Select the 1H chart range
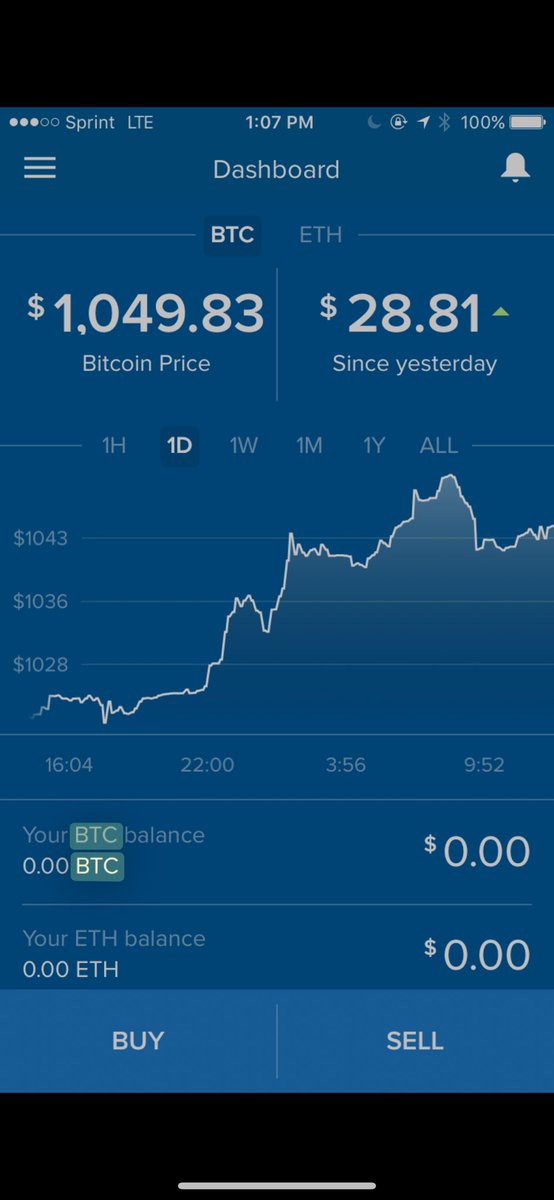554x1200 pixels. pos(114,446)
